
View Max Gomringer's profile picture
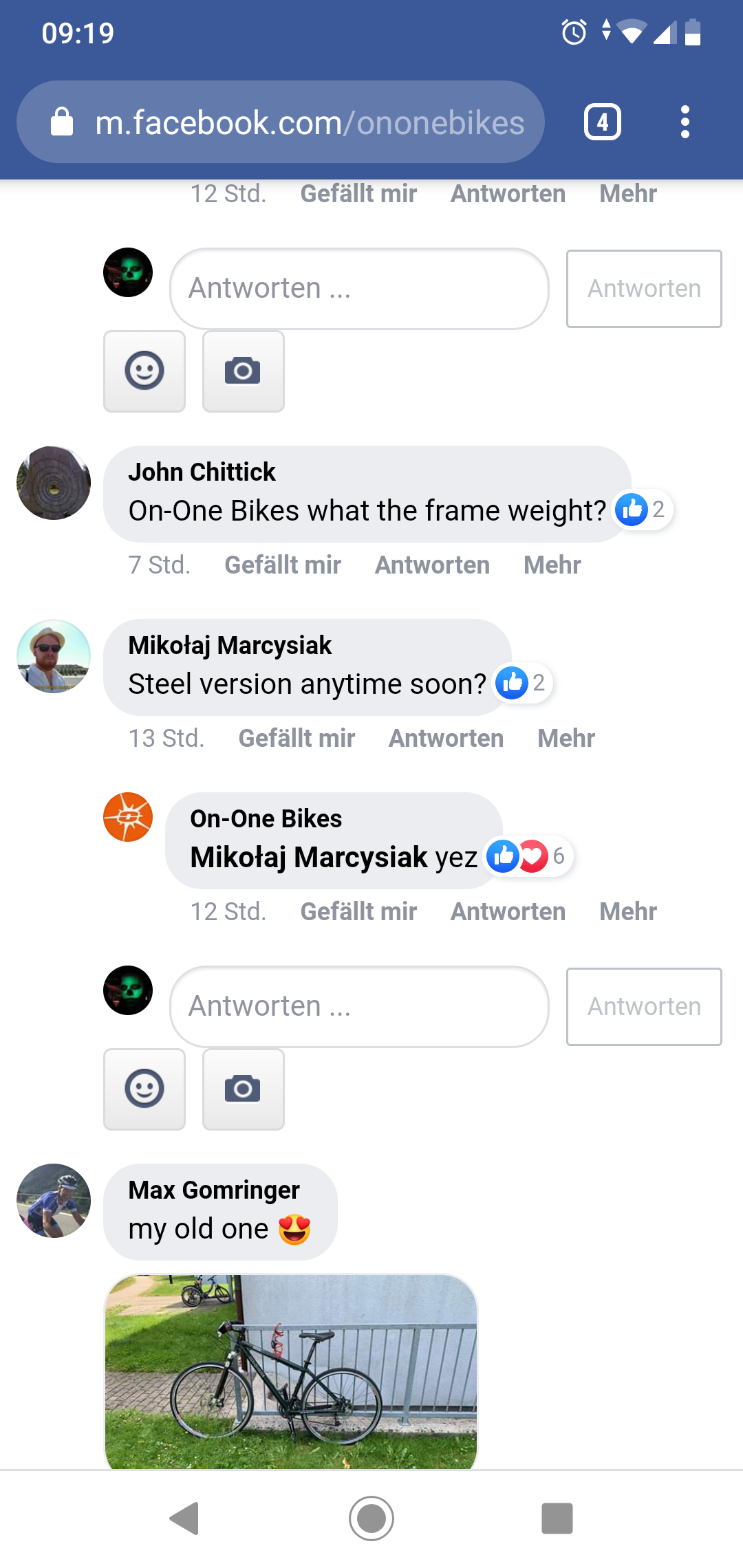click(x=54, y=1201)
